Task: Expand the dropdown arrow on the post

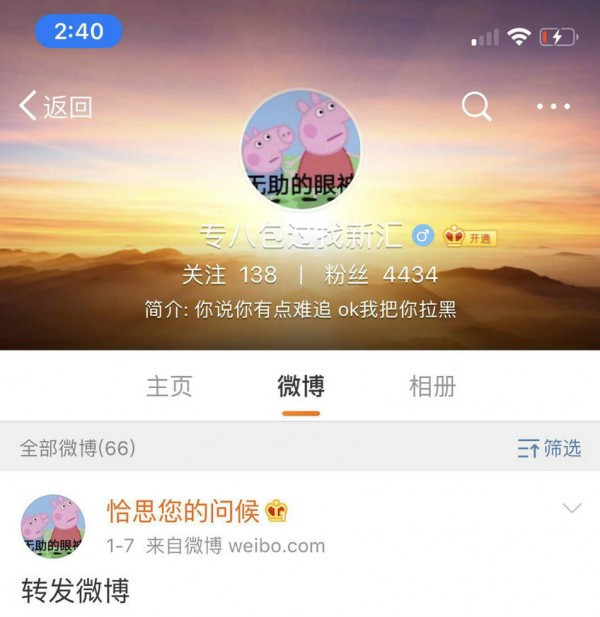Action: point(572,509)
